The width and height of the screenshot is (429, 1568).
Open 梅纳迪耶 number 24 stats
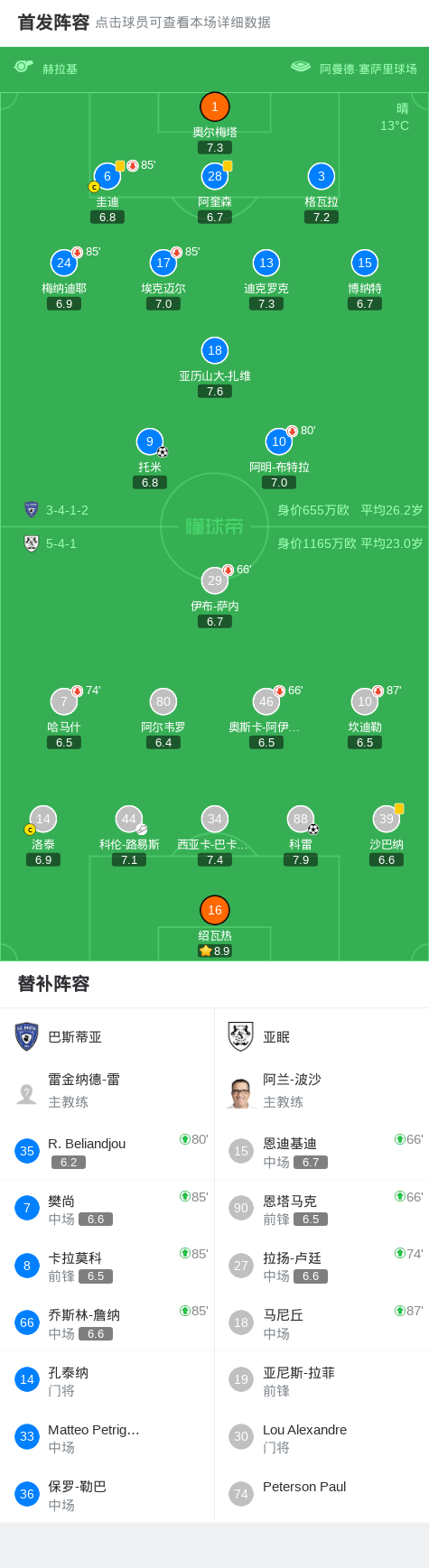point(64,278)
